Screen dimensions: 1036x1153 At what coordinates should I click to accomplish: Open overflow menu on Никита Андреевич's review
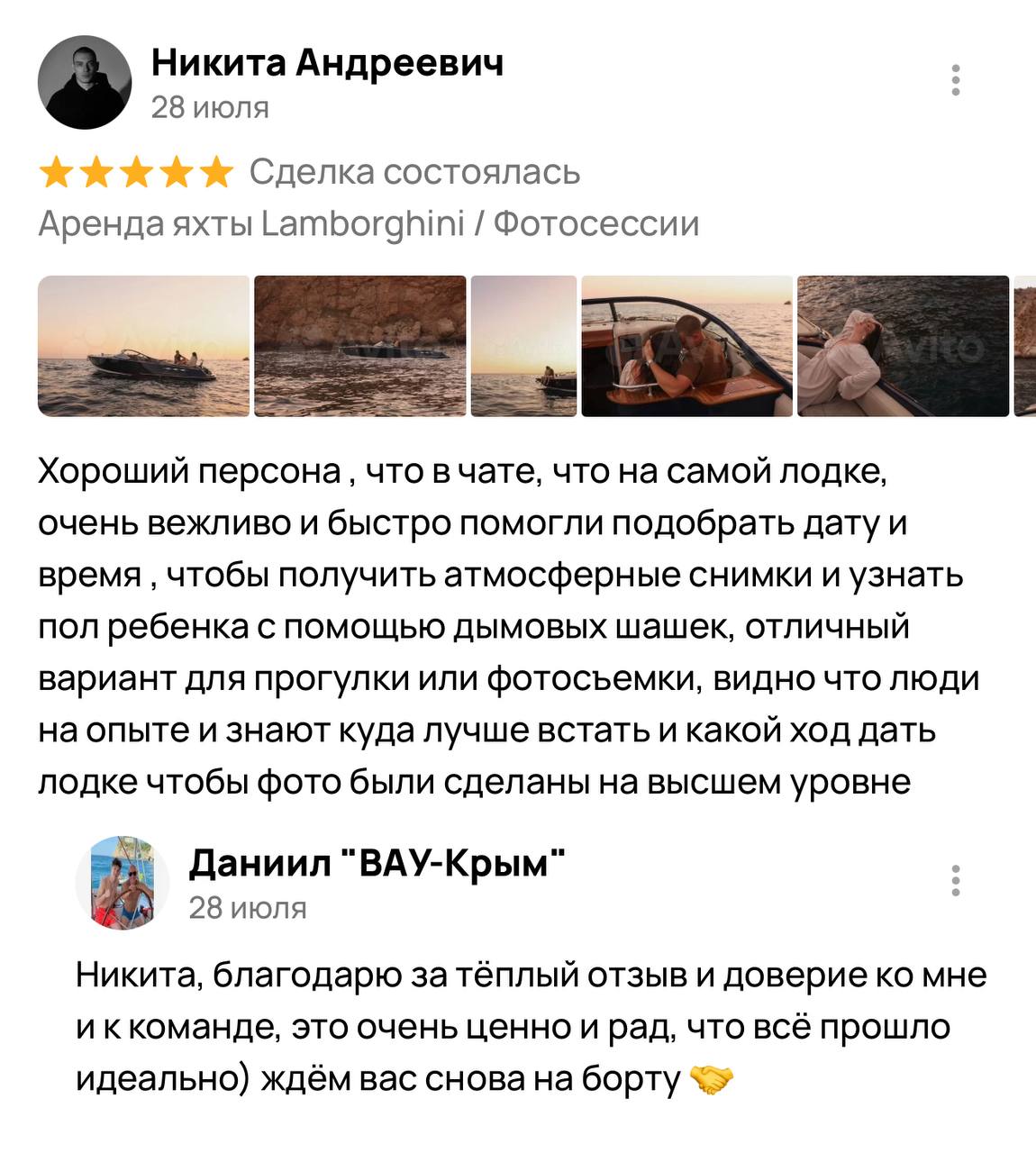(956, 81)
